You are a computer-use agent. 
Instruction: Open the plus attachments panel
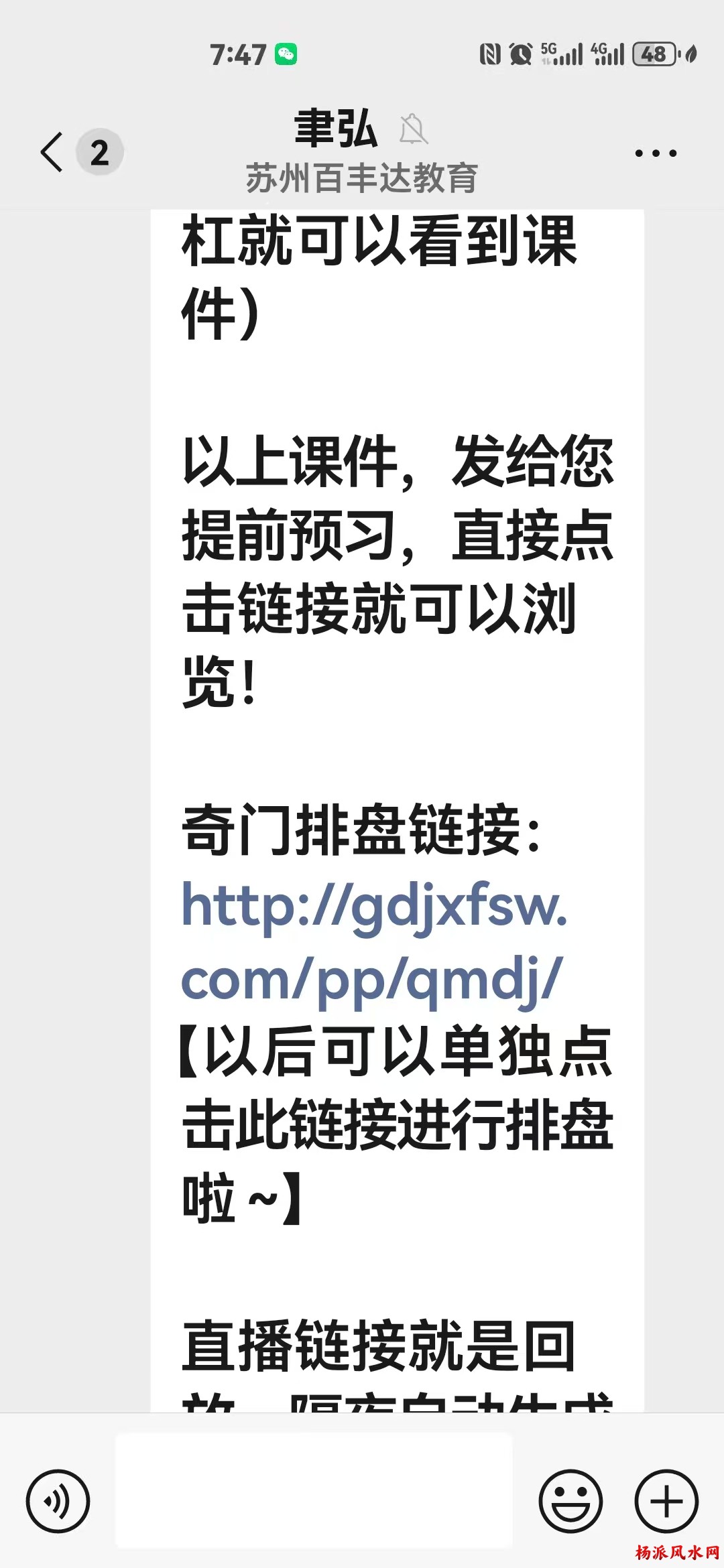(x=667, y=1502)
